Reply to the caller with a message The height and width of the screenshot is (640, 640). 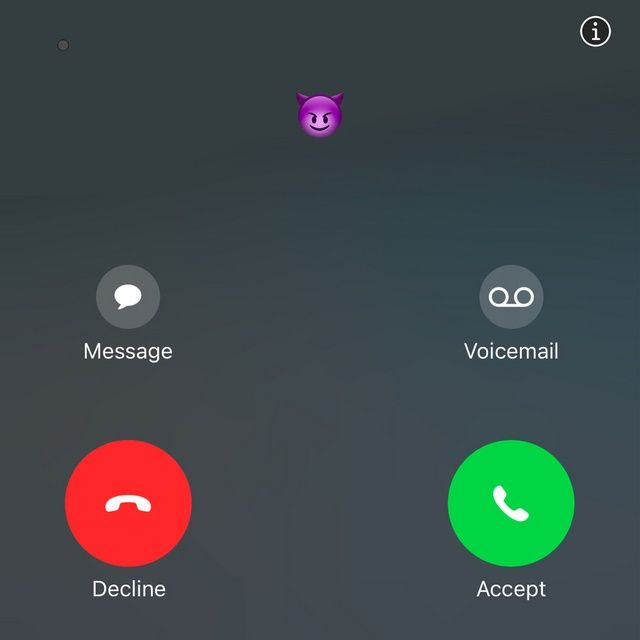[x=128, y=297]
